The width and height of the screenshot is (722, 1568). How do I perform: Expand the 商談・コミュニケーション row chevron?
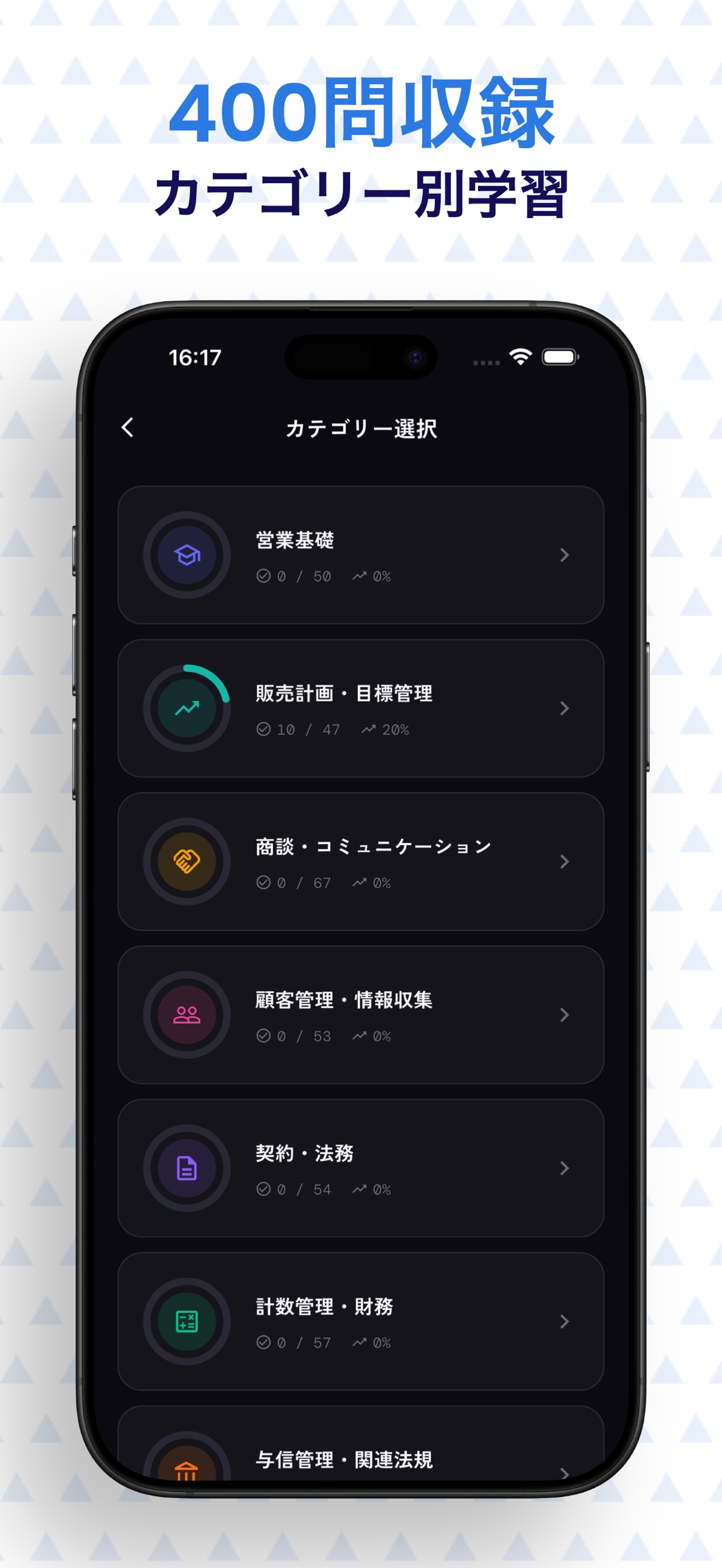pyautogui.click(x=565, y=862)
